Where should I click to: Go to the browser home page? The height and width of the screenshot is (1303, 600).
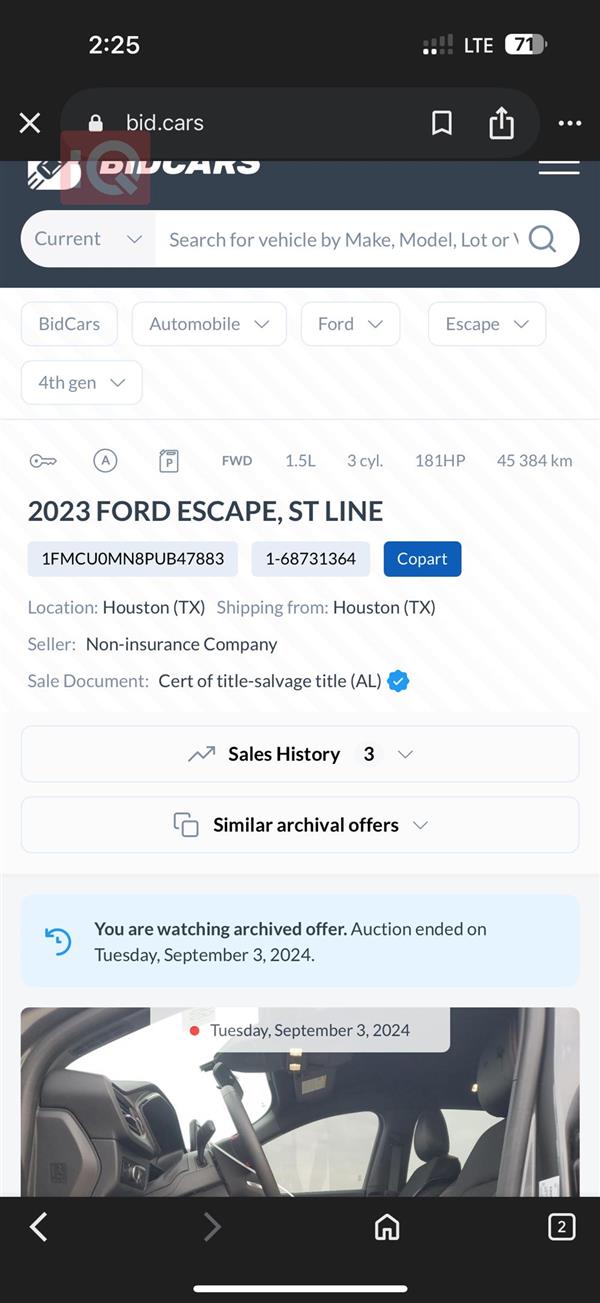[387, 1227]
